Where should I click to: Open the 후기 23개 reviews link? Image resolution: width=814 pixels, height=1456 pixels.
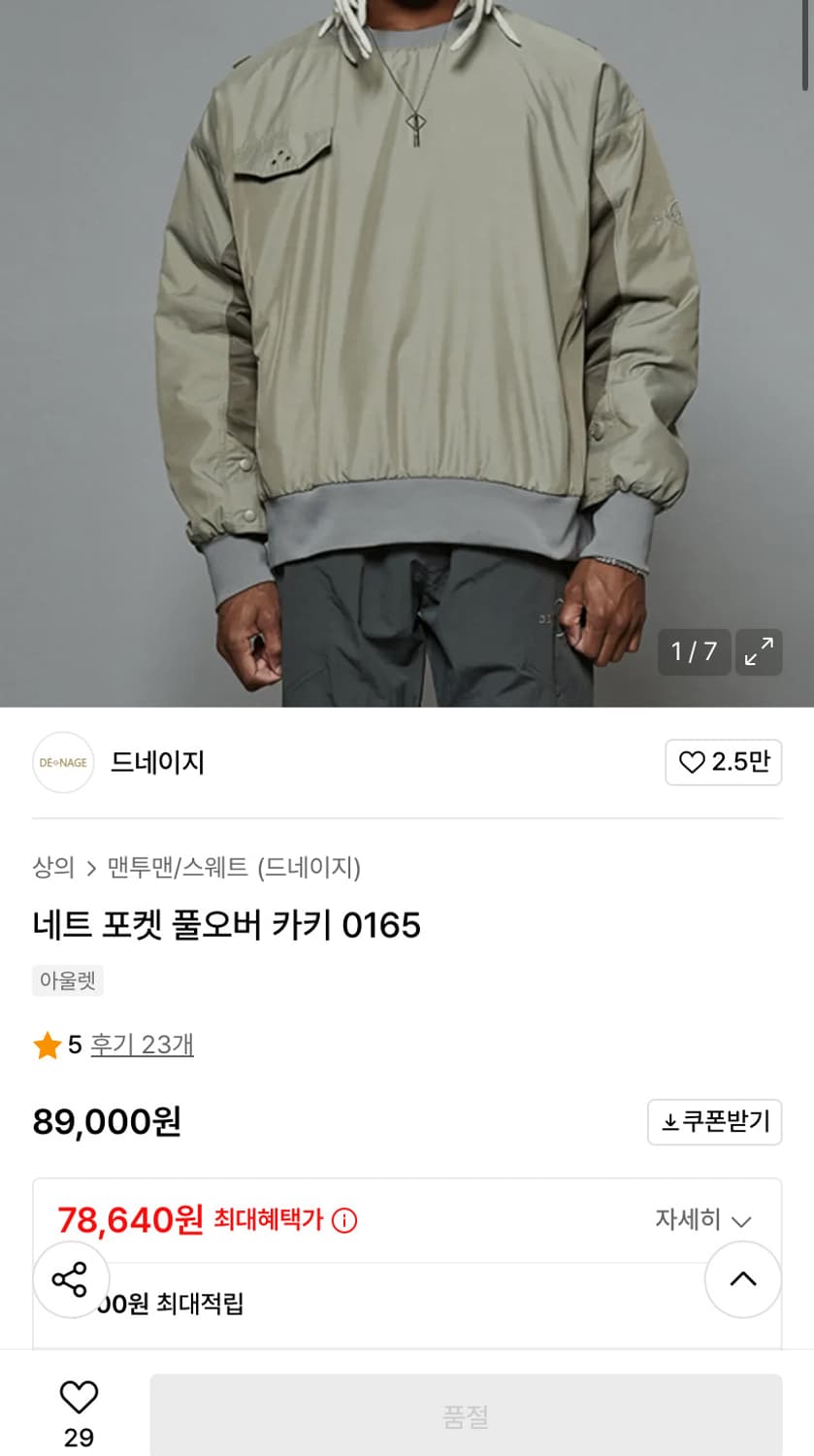click(142, 1045)
